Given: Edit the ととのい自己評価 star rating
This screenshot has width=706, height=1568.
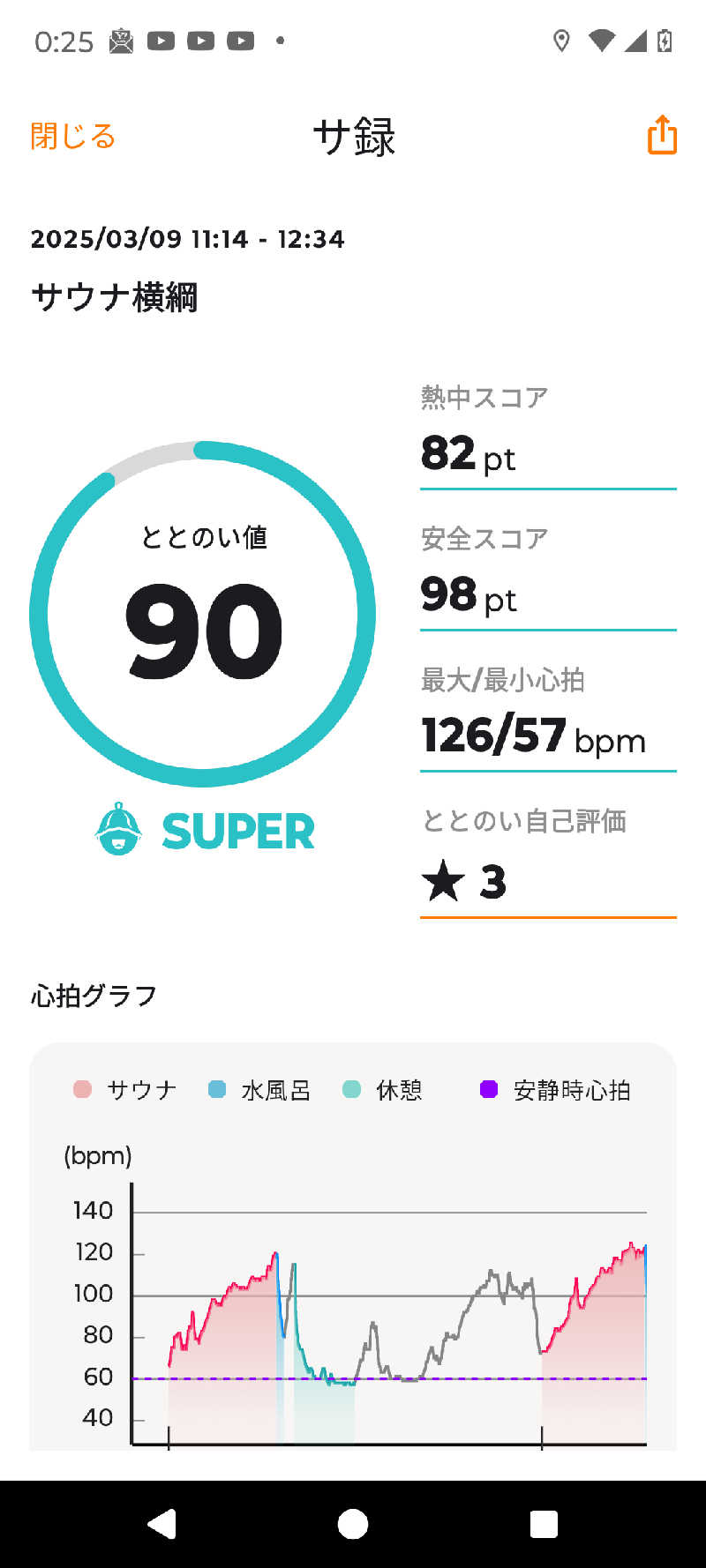Looking at the screenshot, I should [x=547, y=881].
